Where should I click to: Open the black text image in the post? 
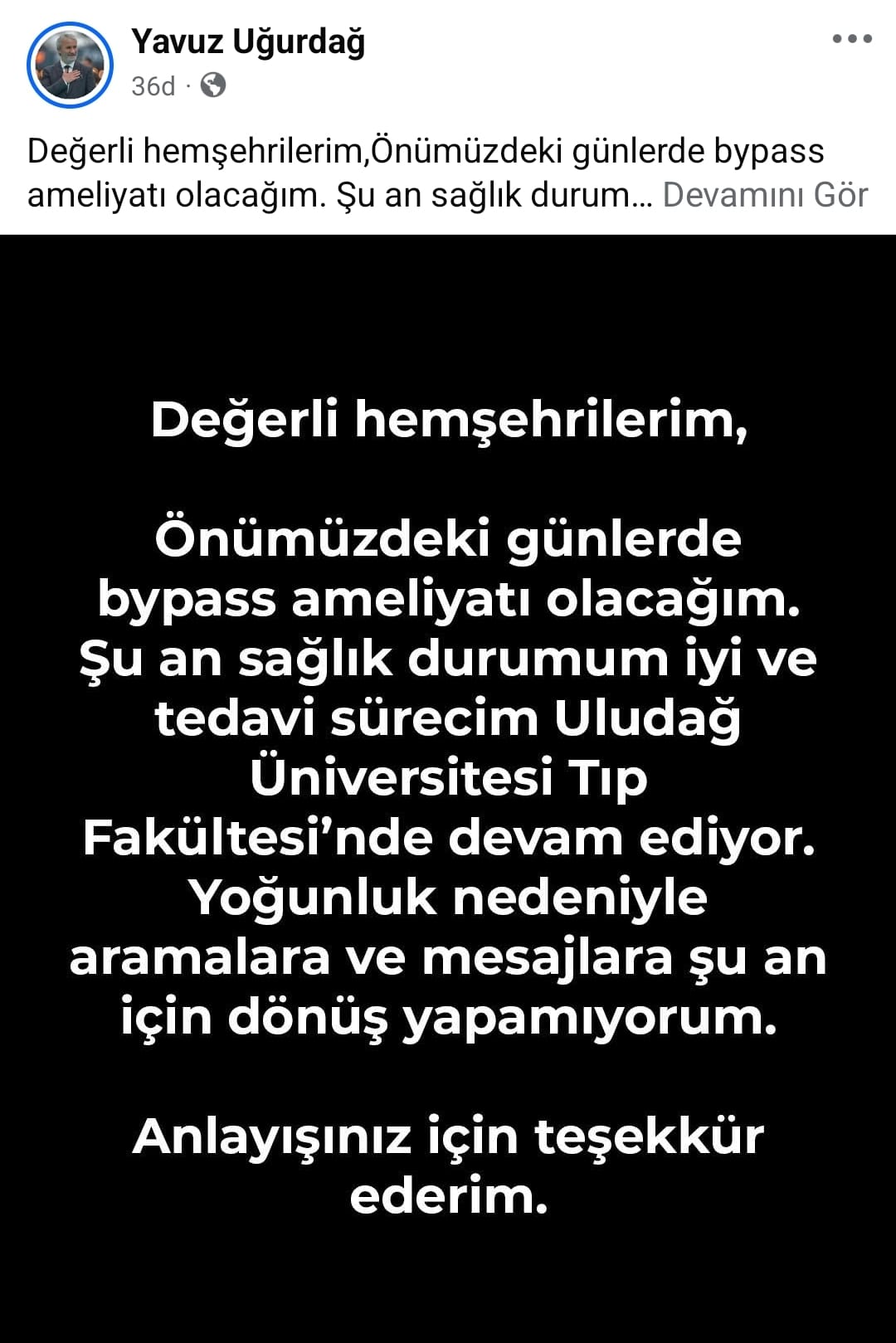click(x=448, y=788)
